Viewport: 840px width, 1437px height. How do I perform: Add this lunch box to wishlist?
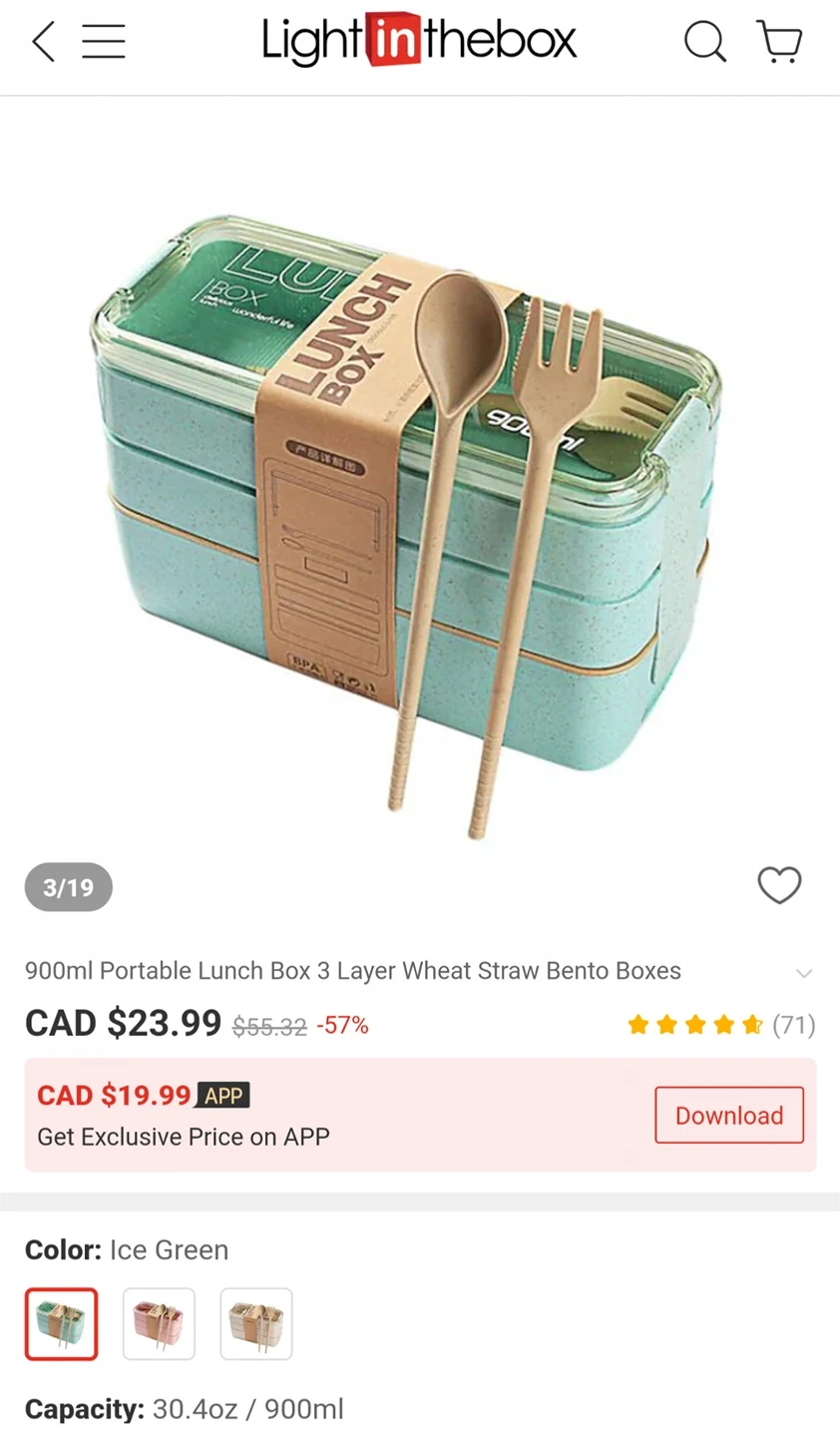tap(779, 885)
